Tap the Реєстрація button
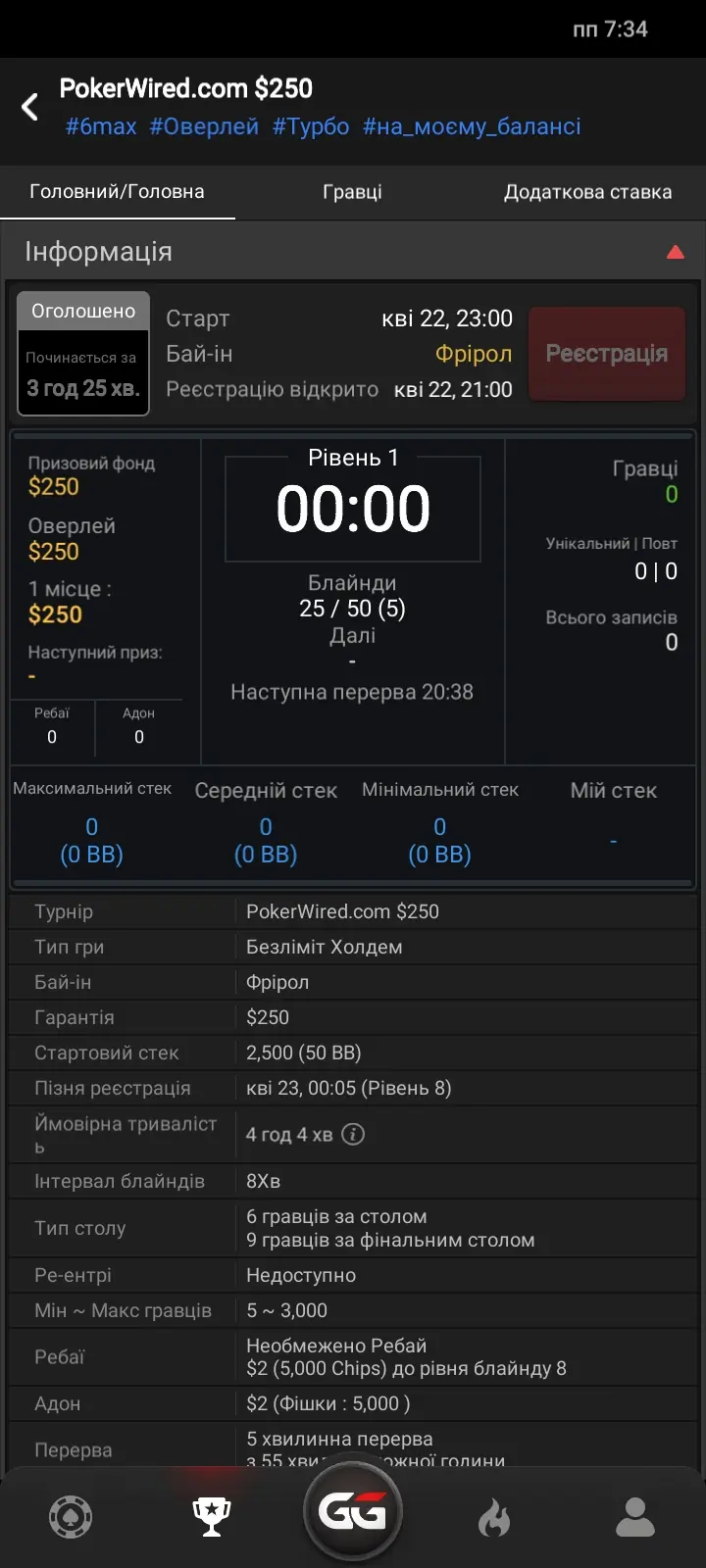 tap(606, 354)
